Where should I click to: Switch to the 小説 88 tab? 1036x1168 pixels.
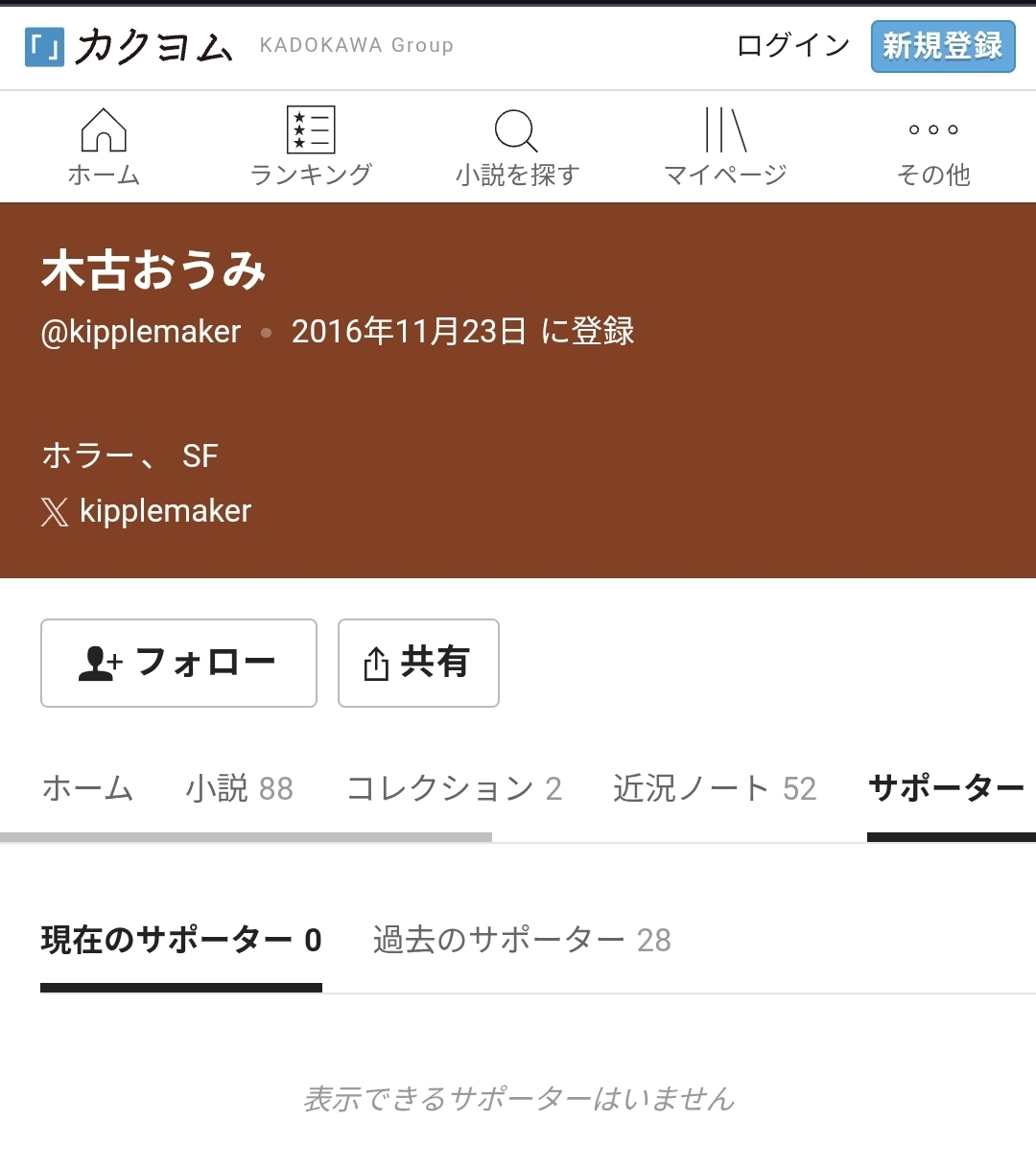tap(239, 788)
